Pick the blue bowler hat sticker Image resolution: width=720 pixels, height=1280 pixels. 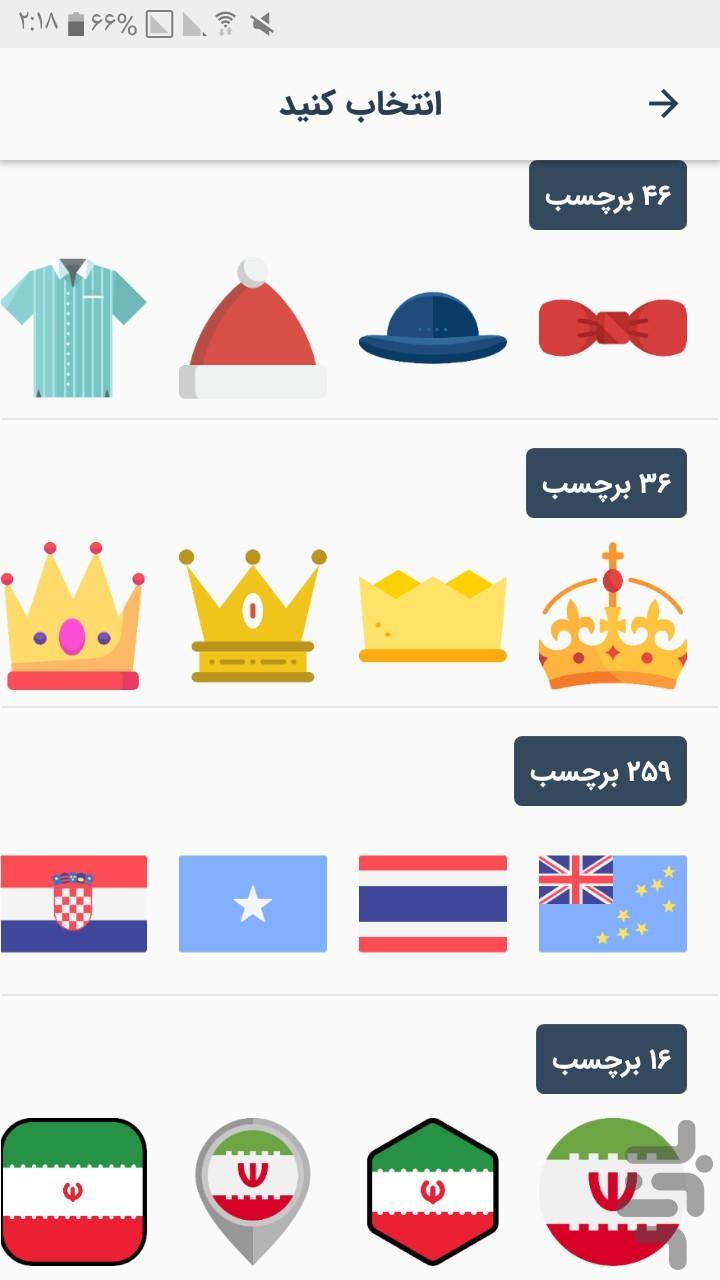pos(433,328)
